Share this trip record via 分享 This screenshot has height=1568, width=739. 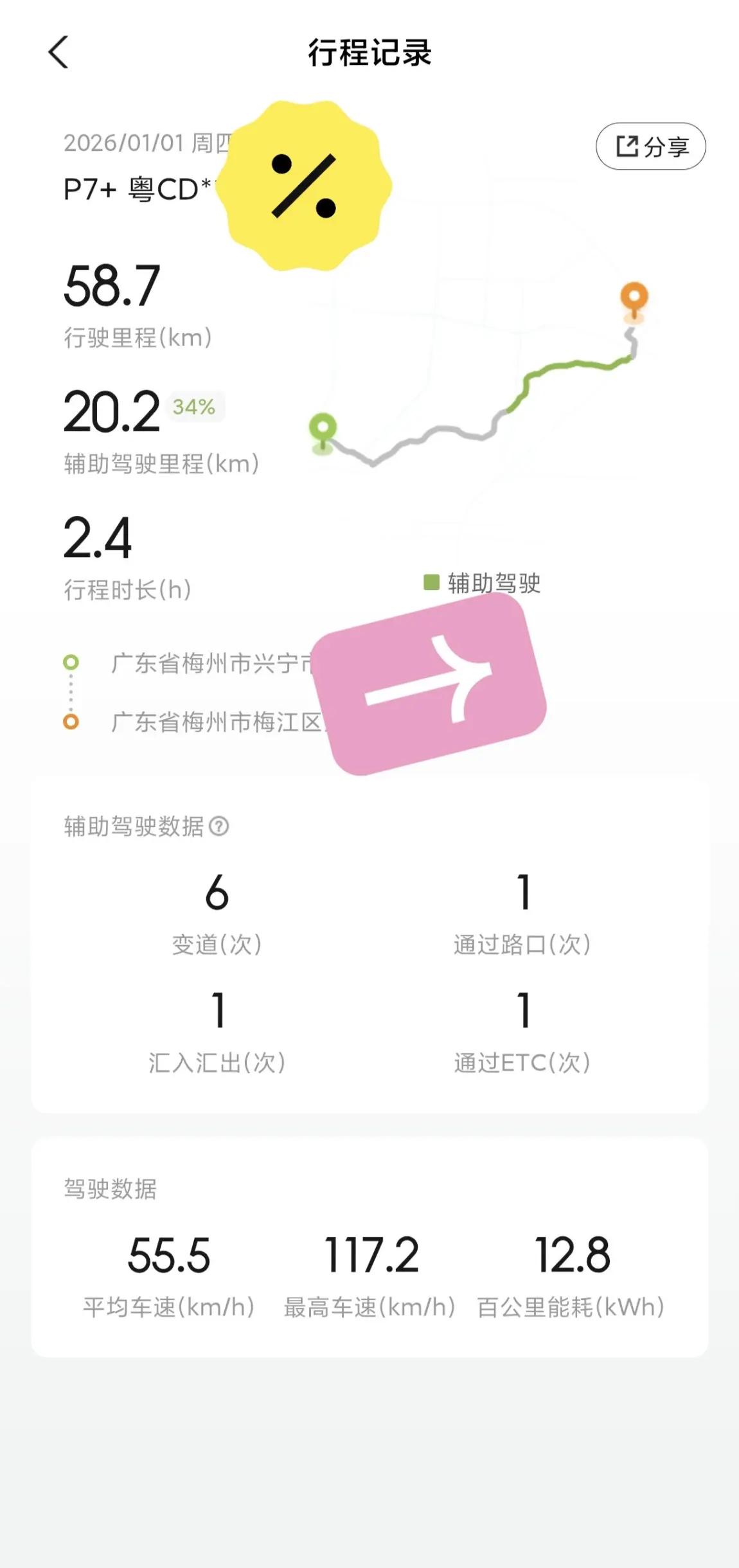tap(650, 147)
